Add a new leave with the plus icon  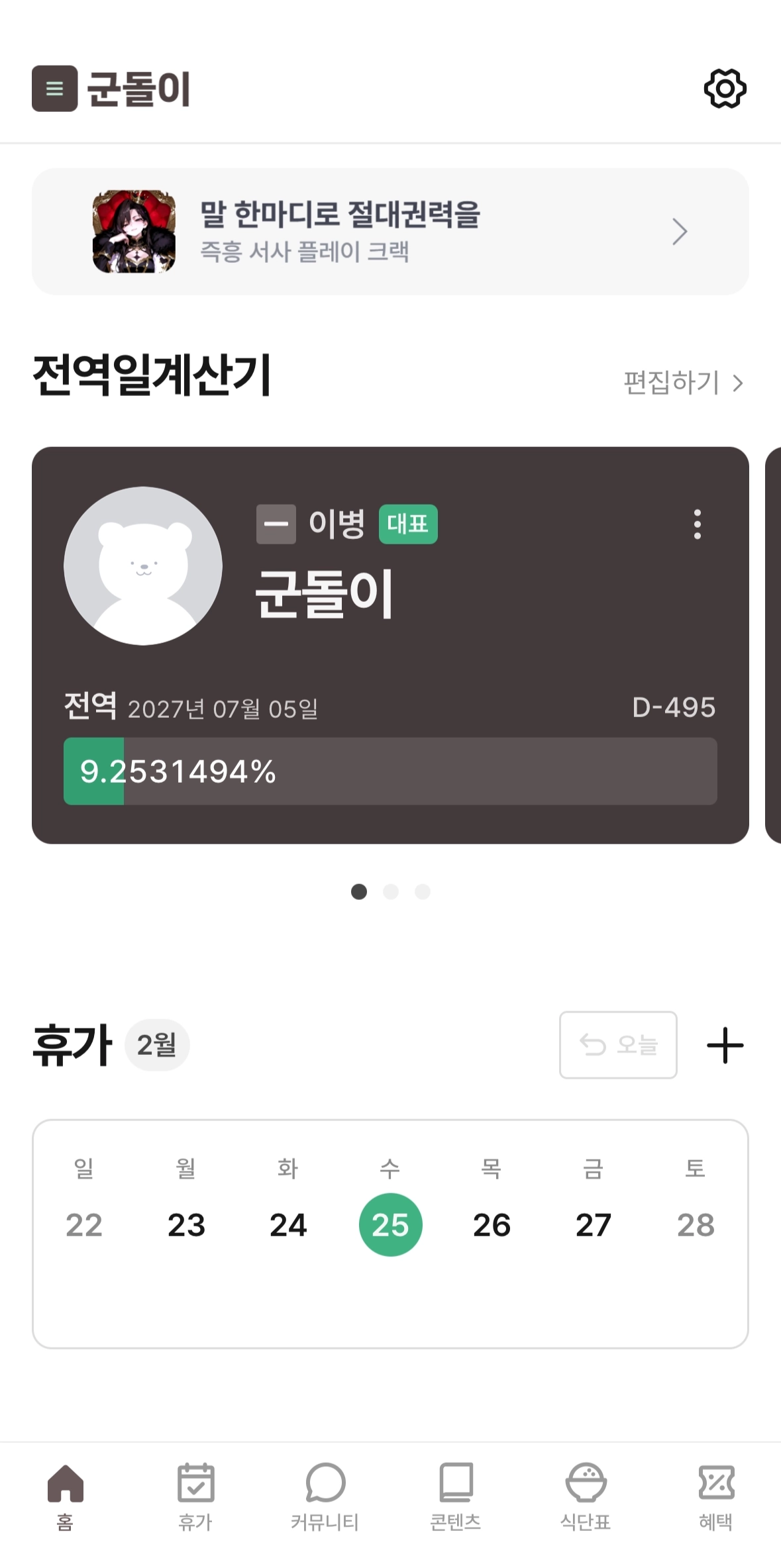[x=725, y=1046]
